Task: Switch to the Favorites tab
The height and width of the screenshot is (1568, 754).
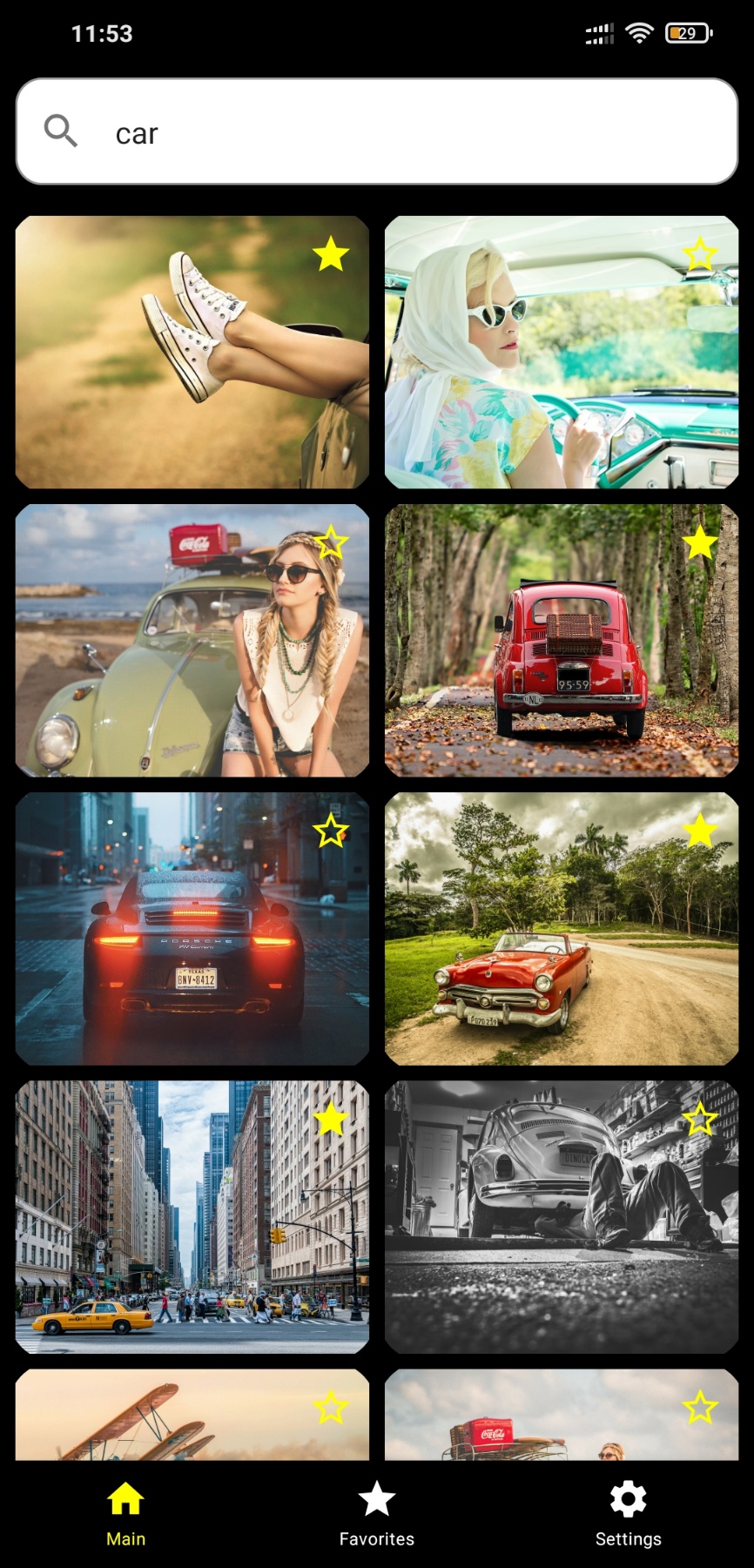Action: click(377, 1513)
